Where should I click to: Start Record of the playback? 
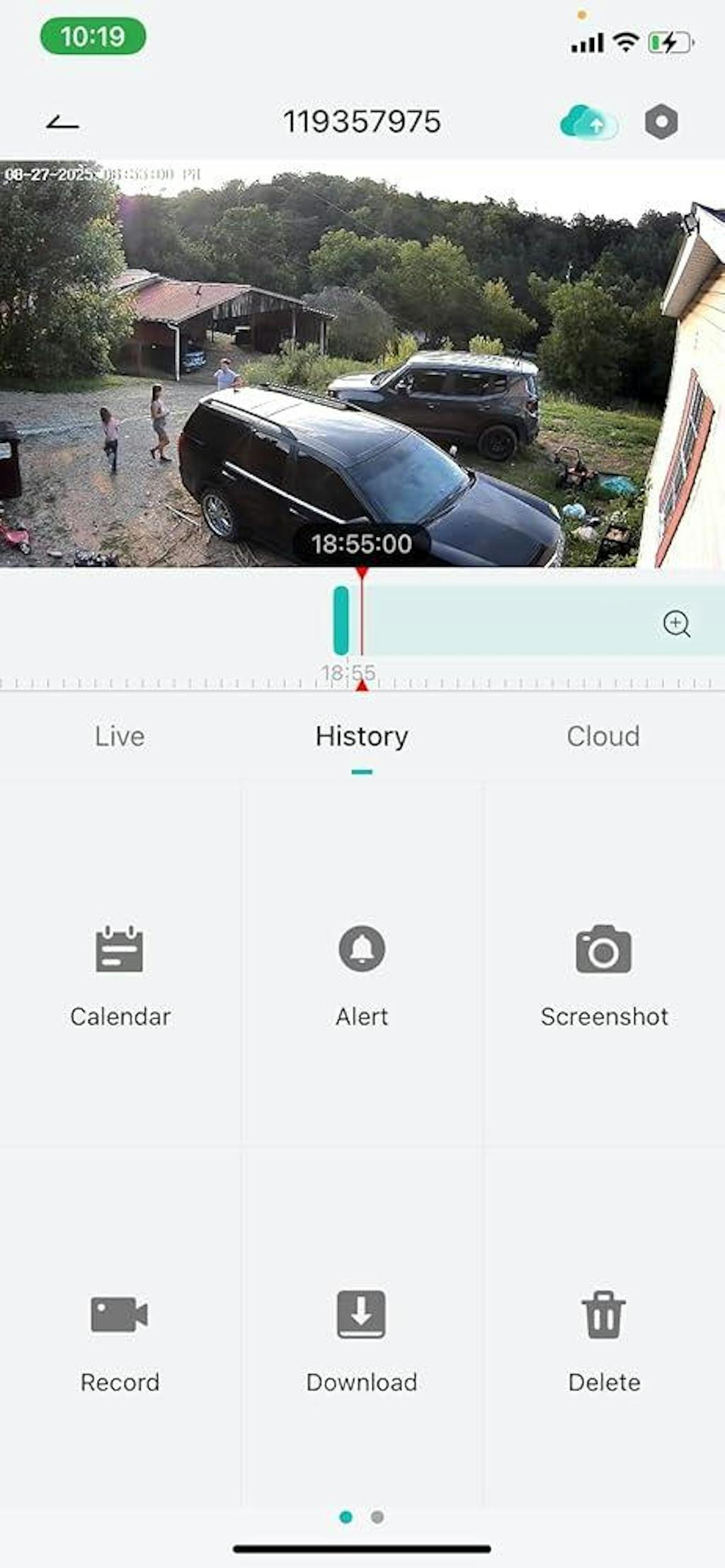pos(120,1339)
